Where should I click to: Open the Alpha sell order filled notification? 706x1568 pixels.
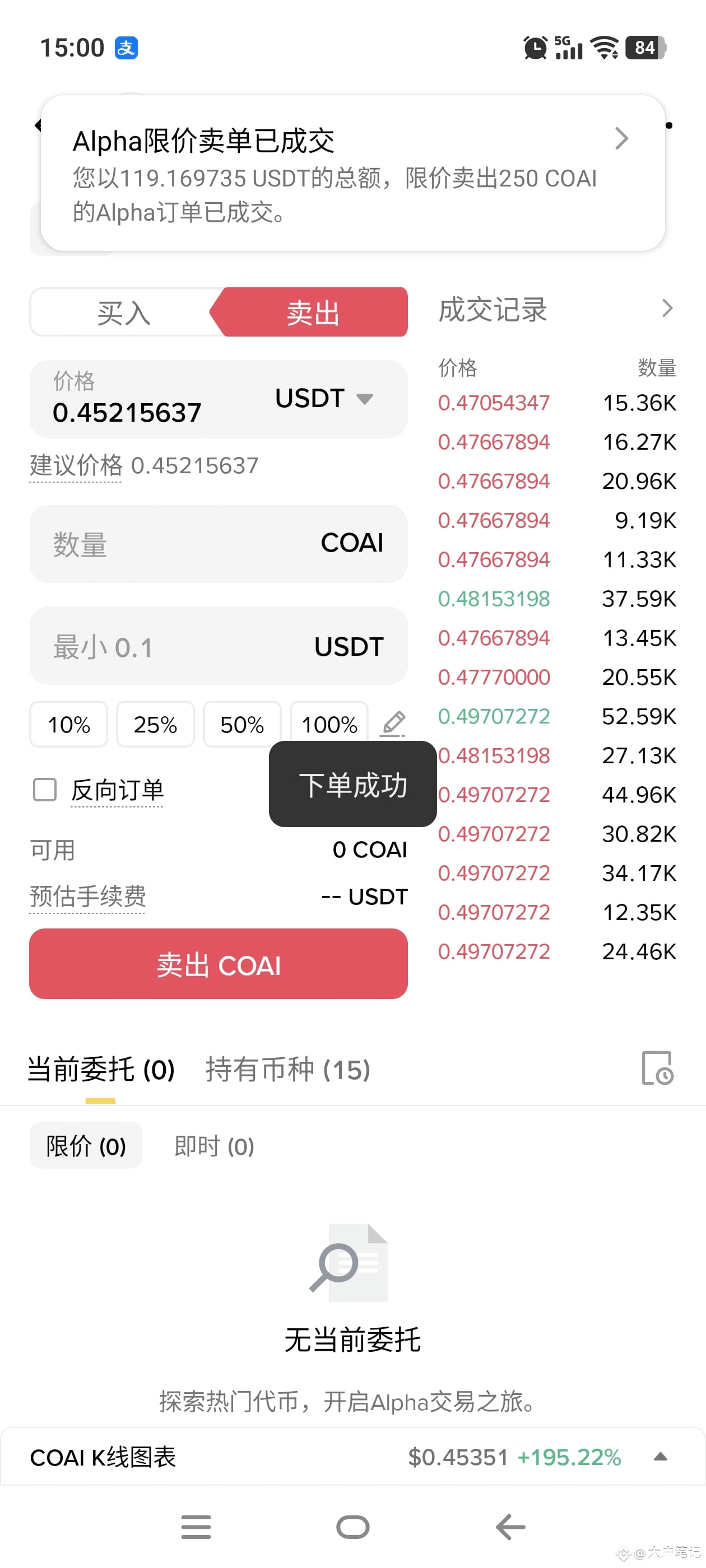point(352,173)
